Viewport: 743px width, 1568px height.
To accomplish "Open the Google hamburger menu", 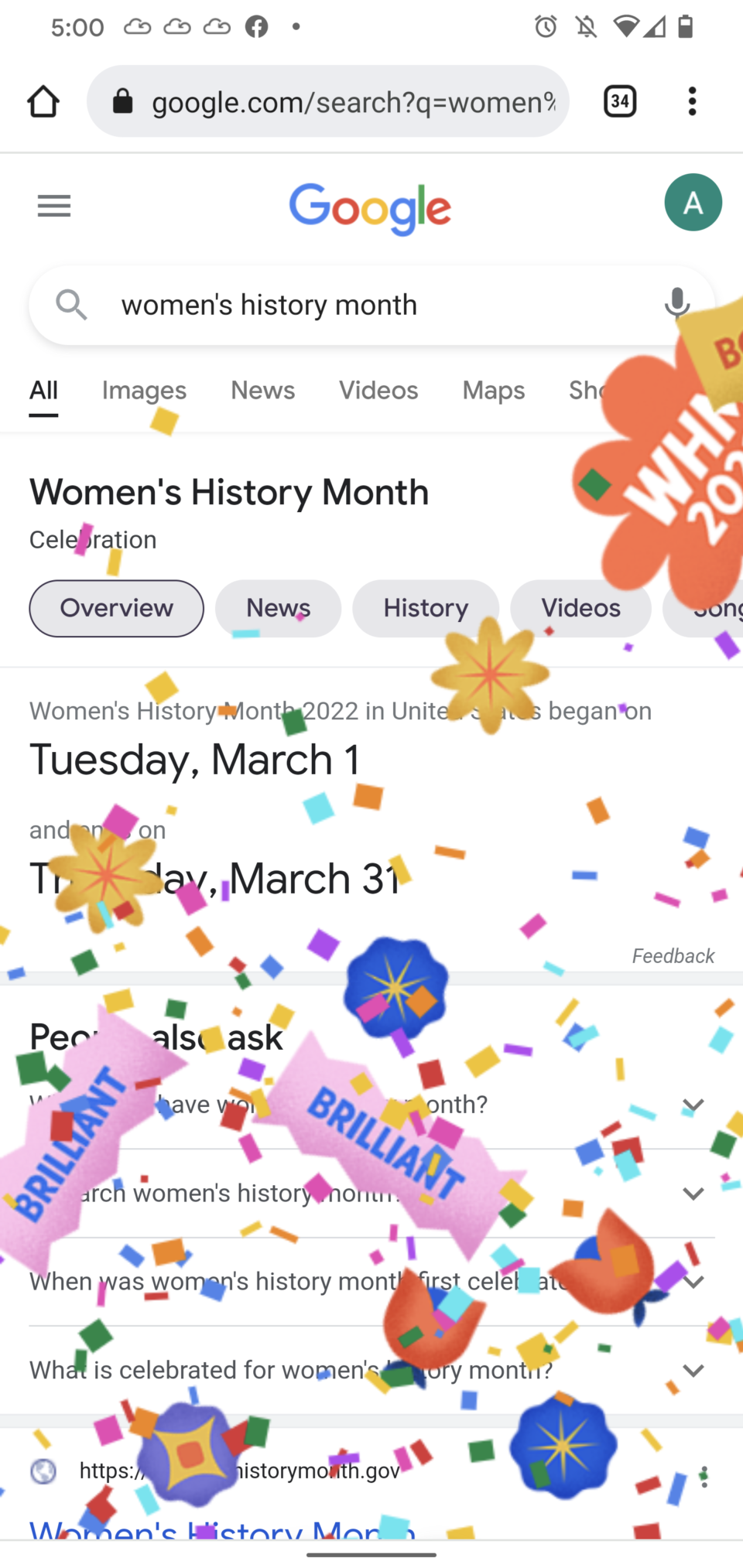I will coord(54,206).
